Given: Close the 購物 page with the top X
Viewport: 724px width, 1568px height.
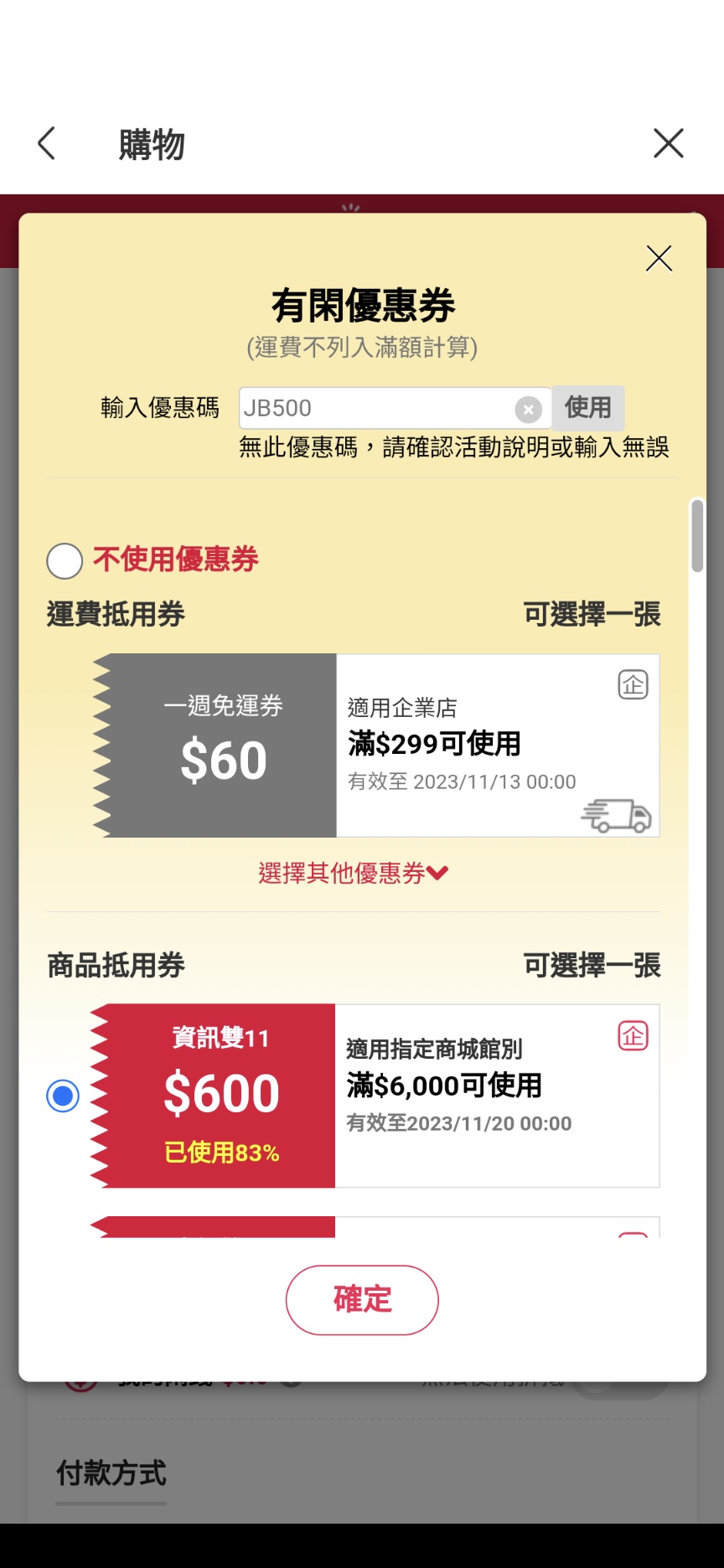Looking at the screenshot, I should click(668, 143).
